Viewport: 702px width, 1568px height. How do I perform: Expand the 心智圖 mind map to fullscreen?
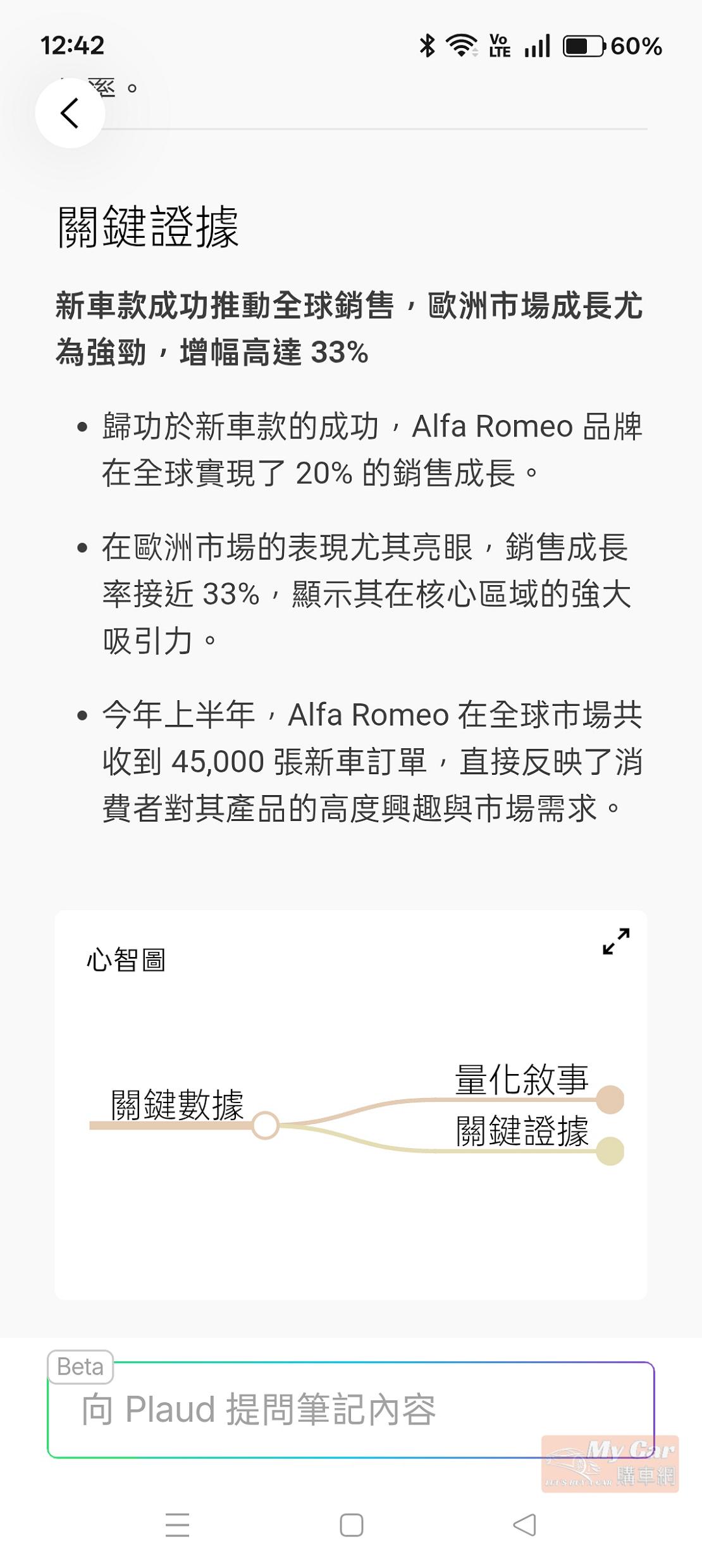[616, 941]
